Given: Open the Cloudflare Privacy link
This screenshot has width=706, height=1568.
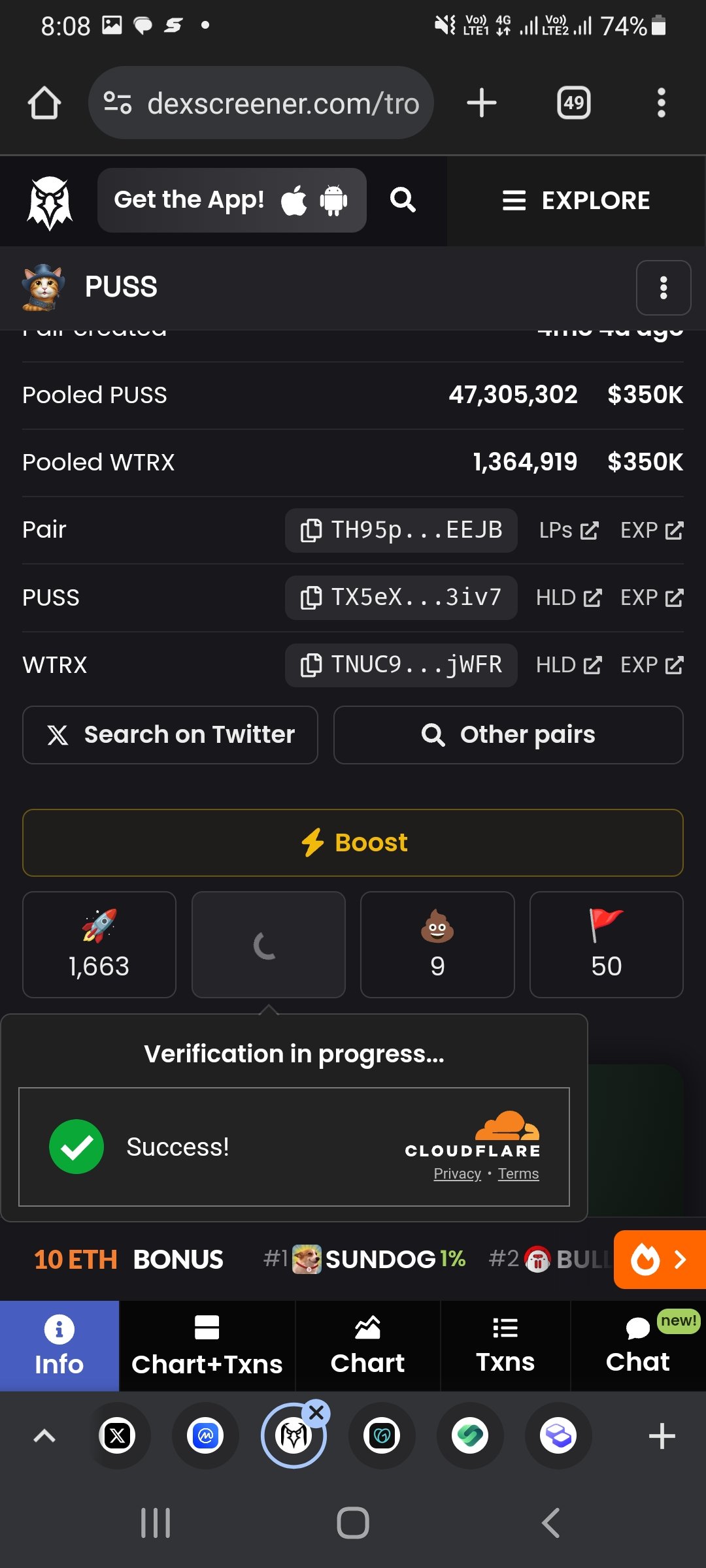Looking at the screenshot, I should [457, 1174].
